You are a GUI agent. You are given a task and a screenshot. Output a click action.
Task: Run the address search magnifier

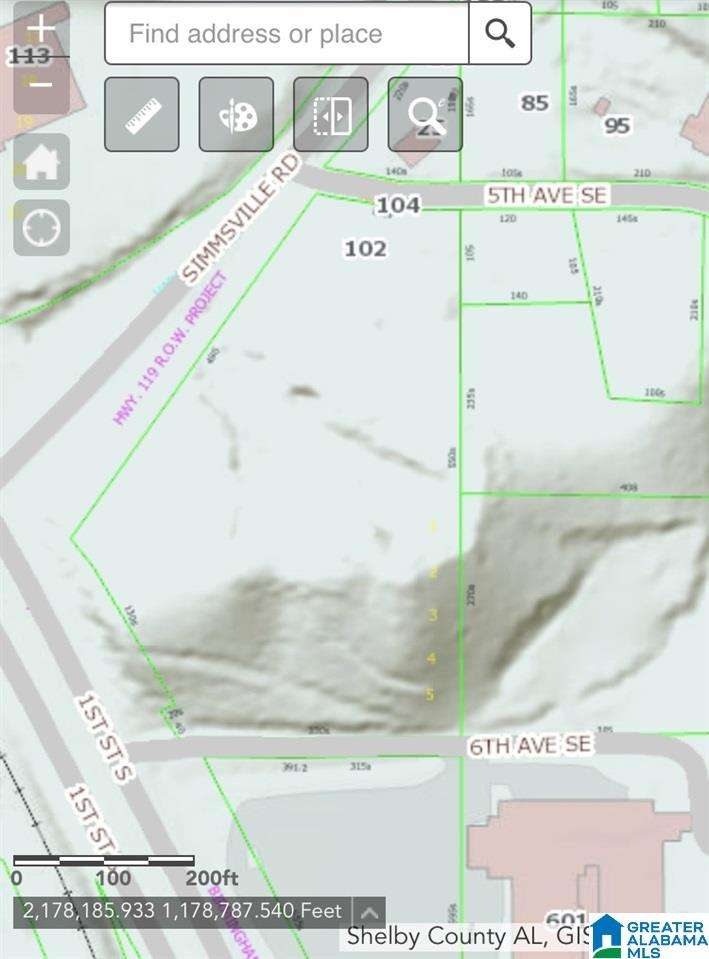500,34
